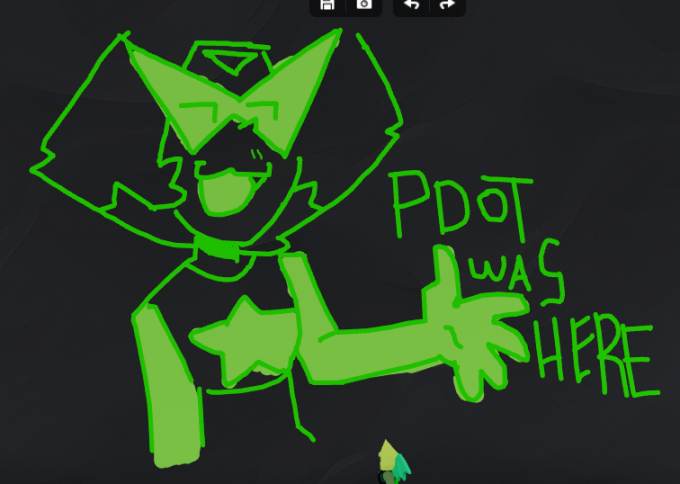
Task: Redo the undone stroke
Action: click(x=447, y=5)
